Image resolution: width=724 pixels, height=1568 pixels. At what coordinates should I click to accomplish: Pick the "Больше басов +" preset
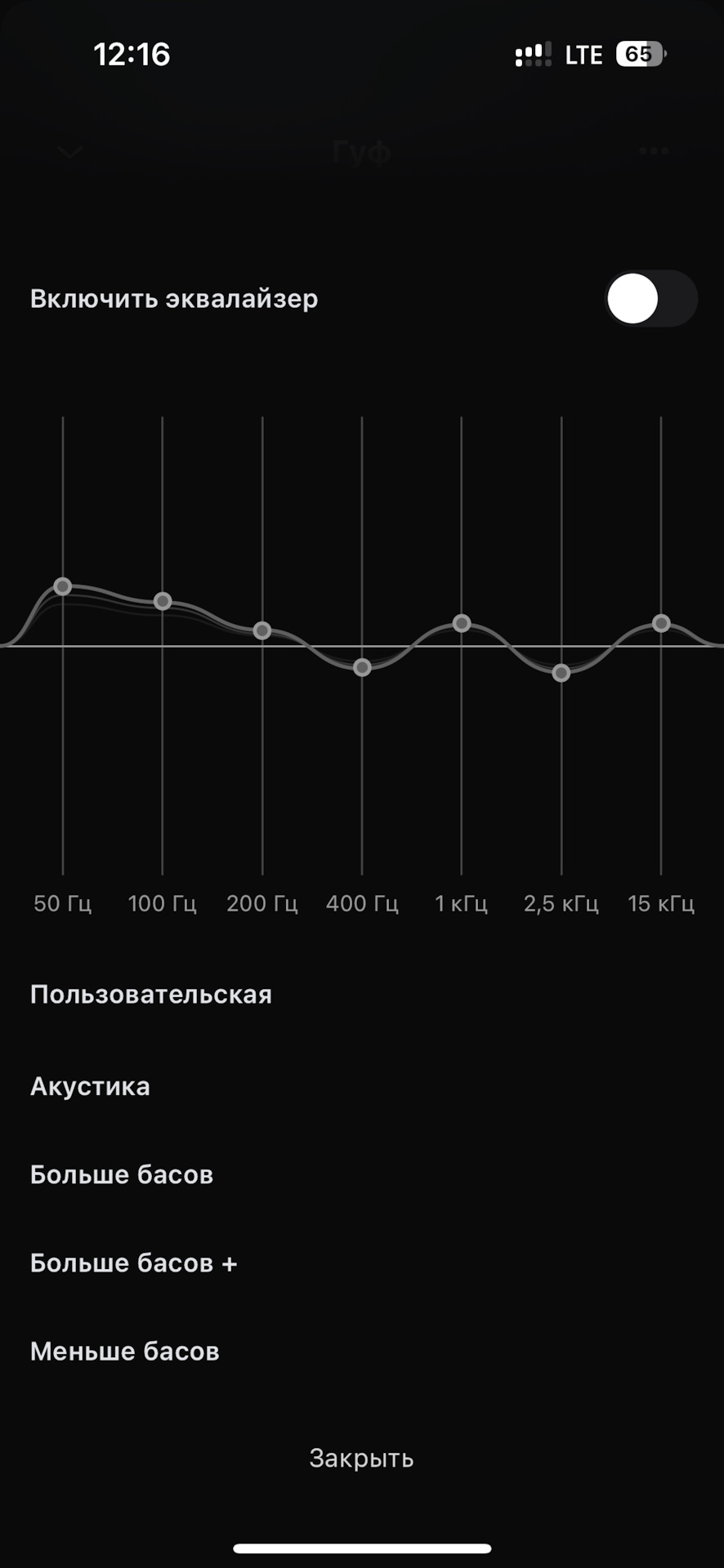[x=133, y=1263]
